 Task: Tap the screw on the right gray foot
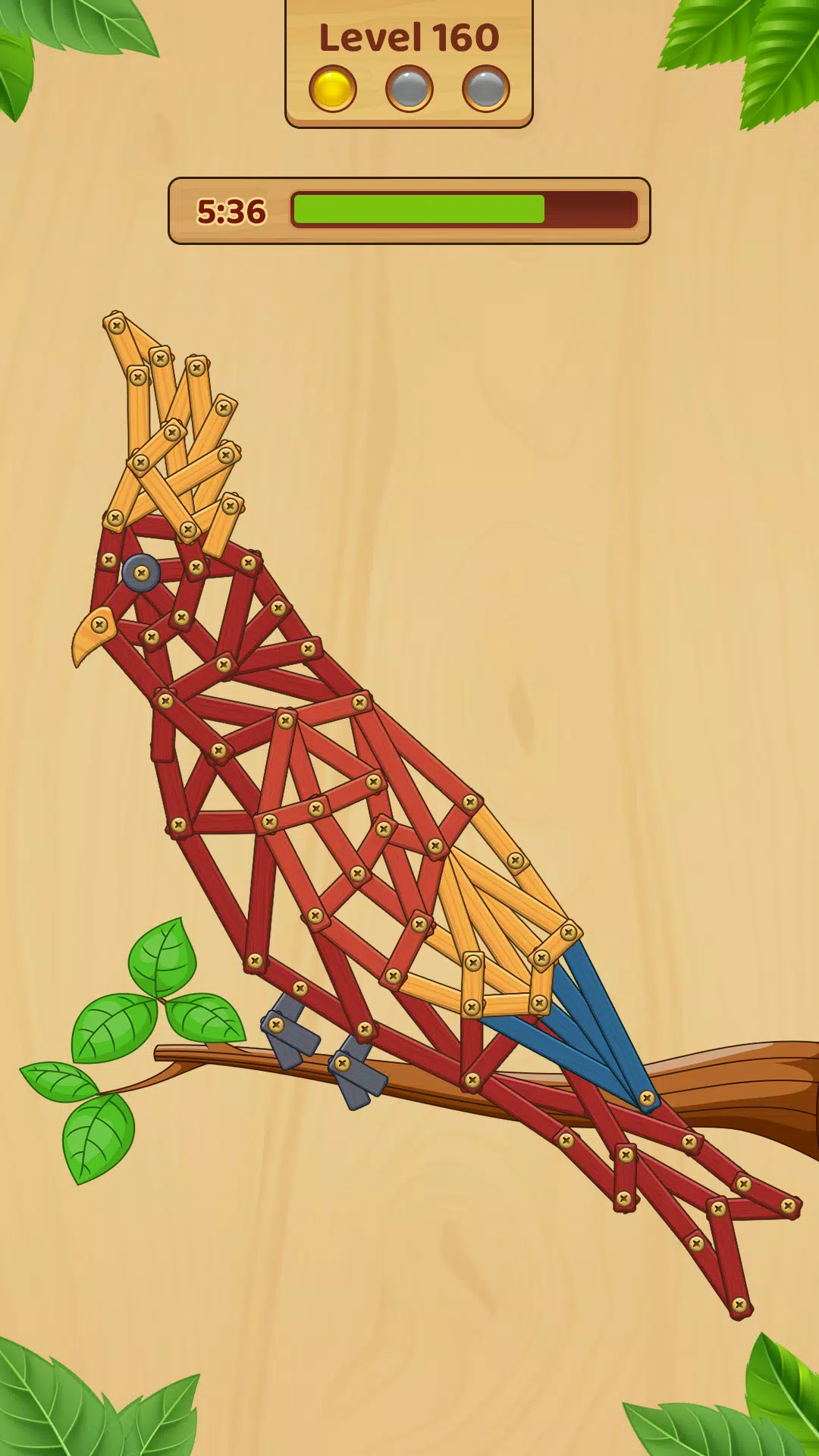point(343,1064)
